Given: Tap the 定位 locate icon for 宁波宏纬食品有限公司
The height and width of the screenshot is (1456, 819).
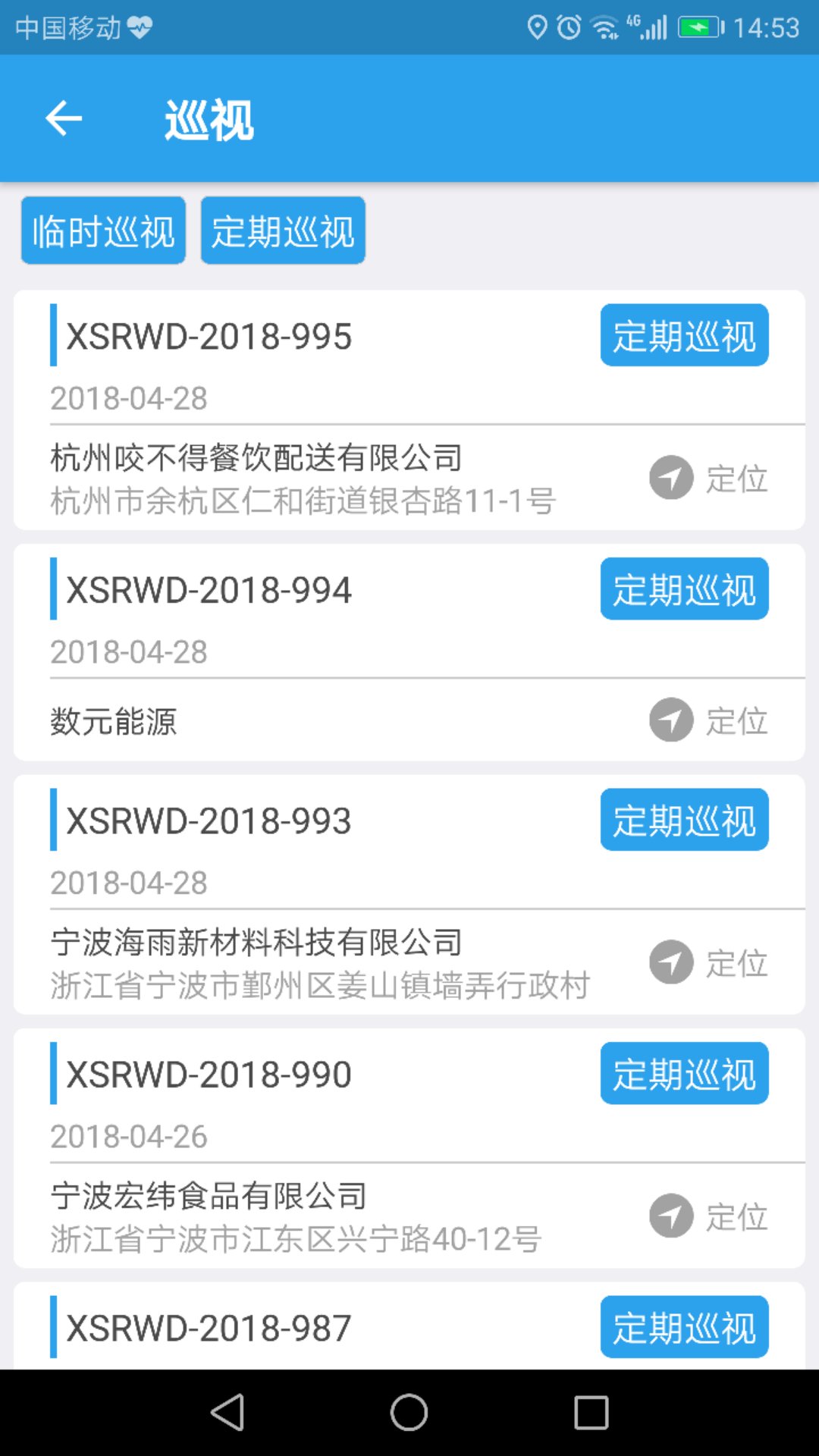Looking at the screenshot, I should 670,1216.
